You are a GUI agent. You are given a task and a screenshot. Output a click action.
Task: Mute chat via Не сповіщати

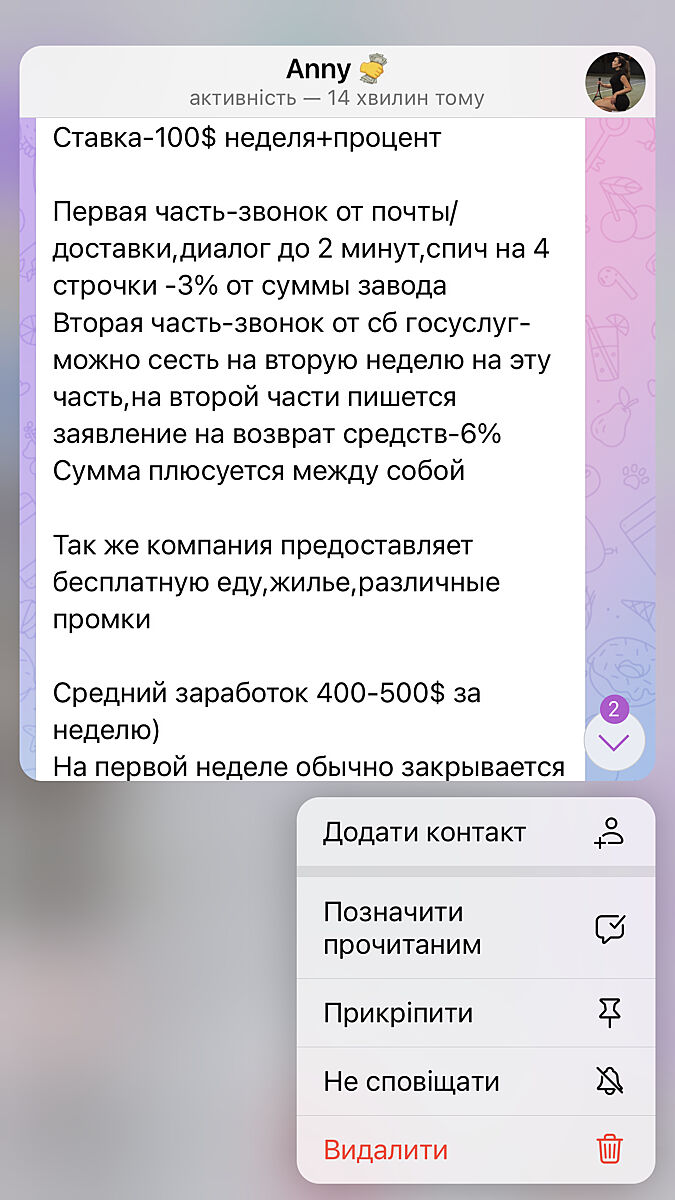(x=475, y=1081)
